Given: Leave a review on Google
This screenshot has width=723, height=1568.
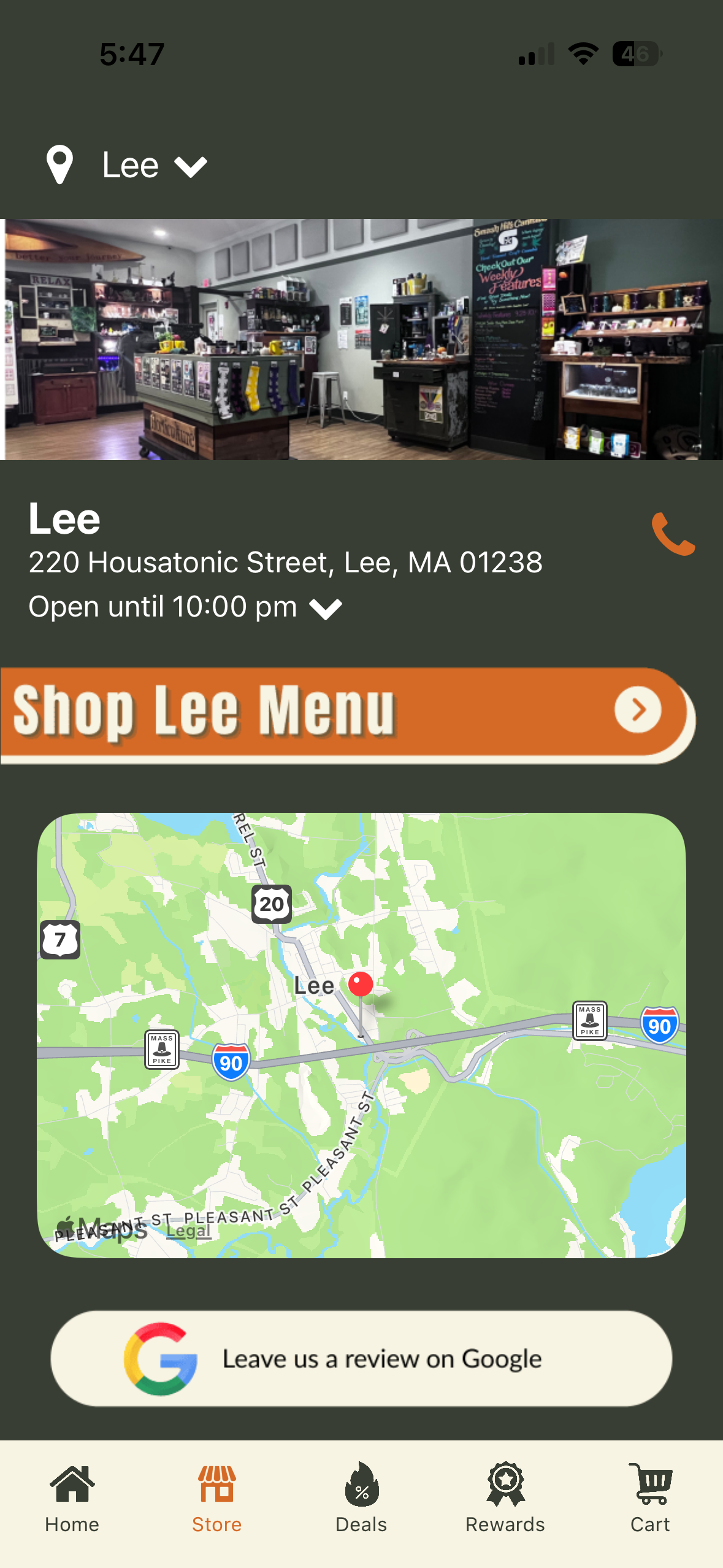Looking at the screenshot, I should [x=361, y=1358].
